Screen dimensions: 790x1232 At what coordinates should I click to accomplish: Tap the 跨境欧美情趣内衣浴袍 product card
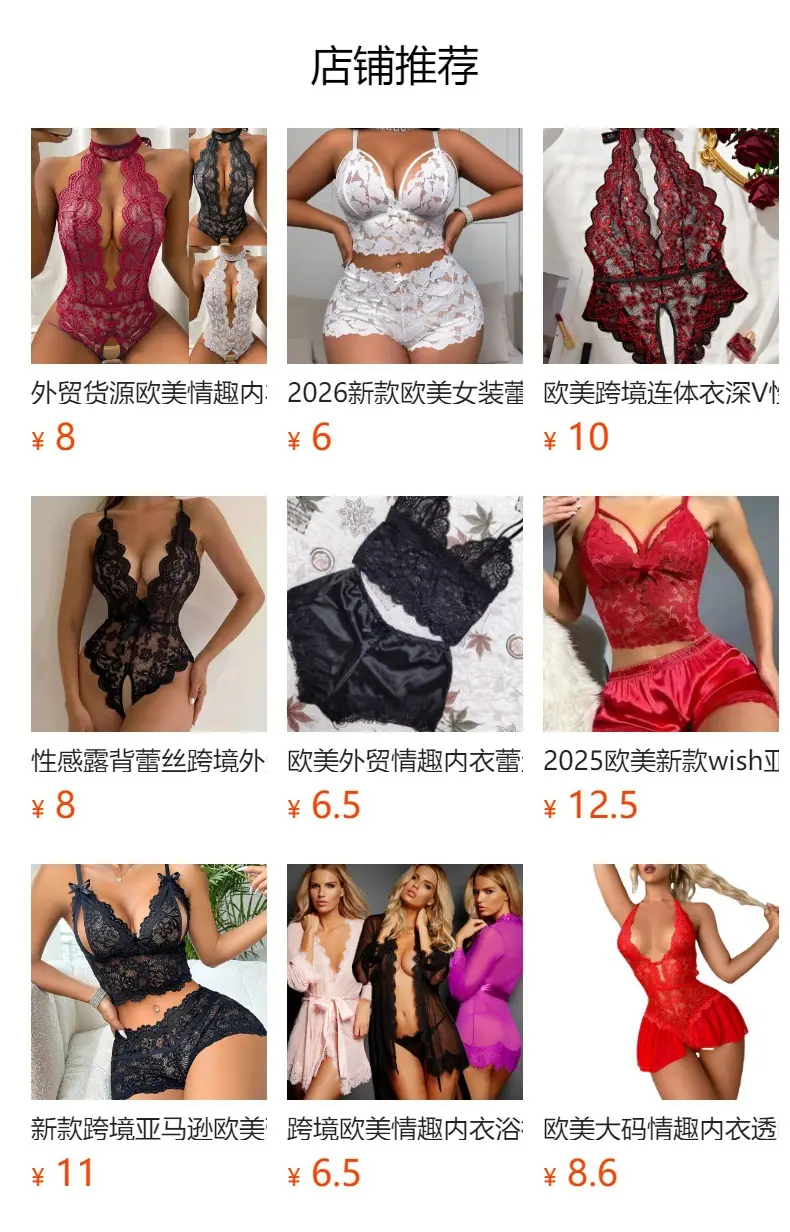pyautogui.click(x=405, y=1027)
